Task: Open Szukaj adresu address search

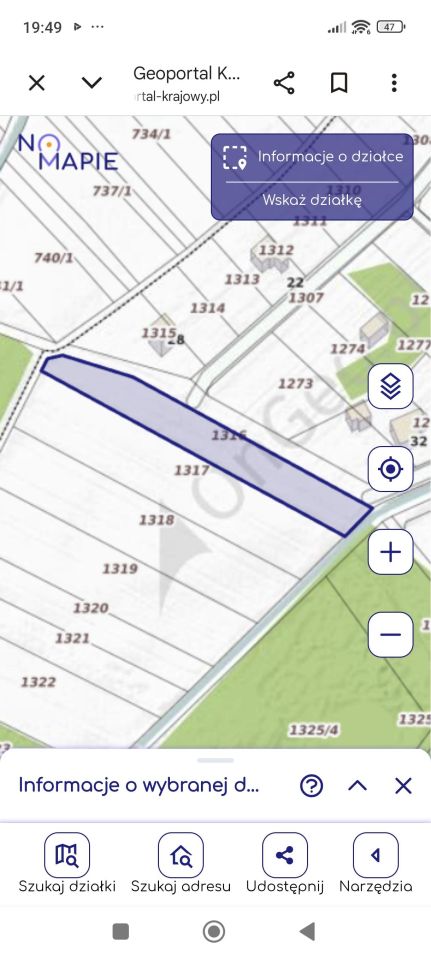Action: [x=181, y=863]
